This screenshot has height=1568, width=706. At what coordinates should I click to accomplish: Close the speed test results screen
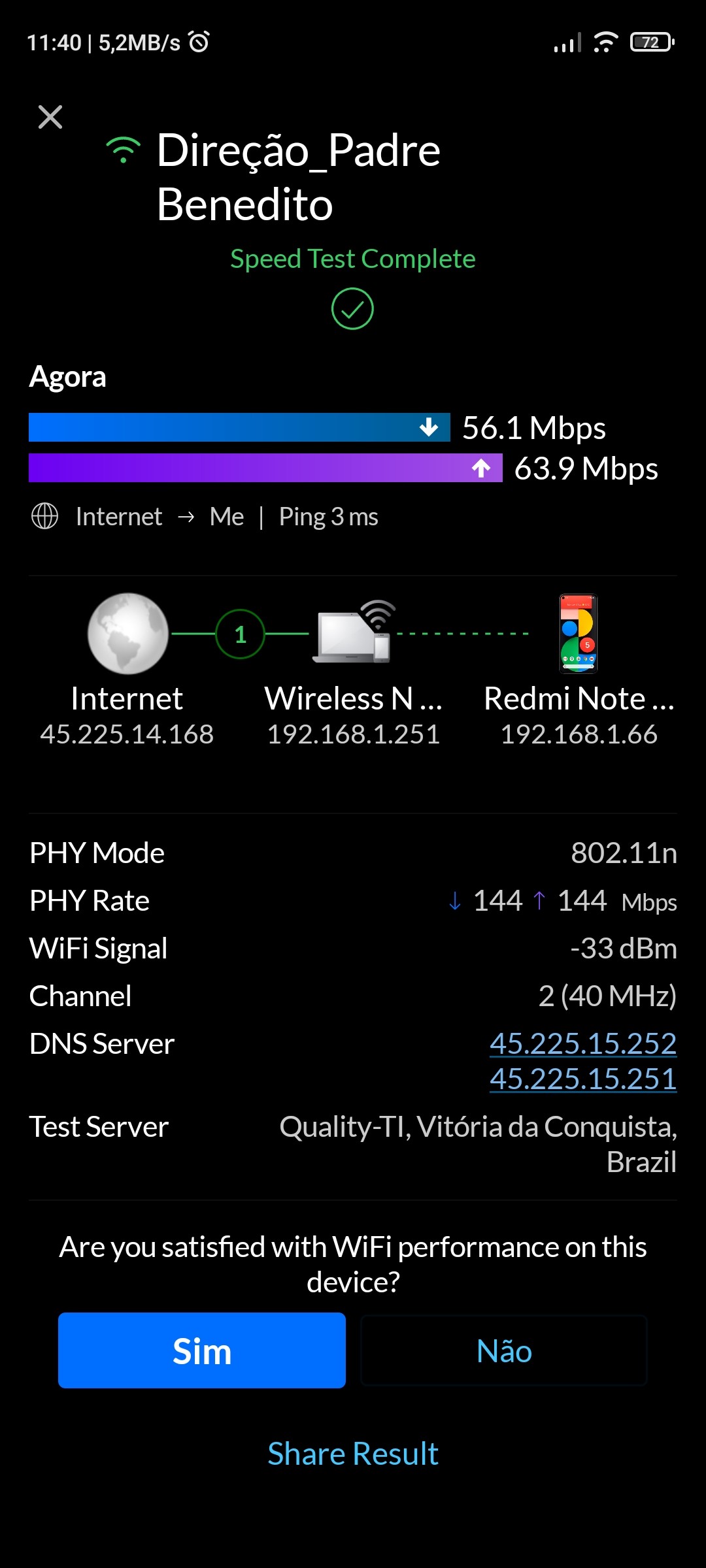click(x=50, y=118)
